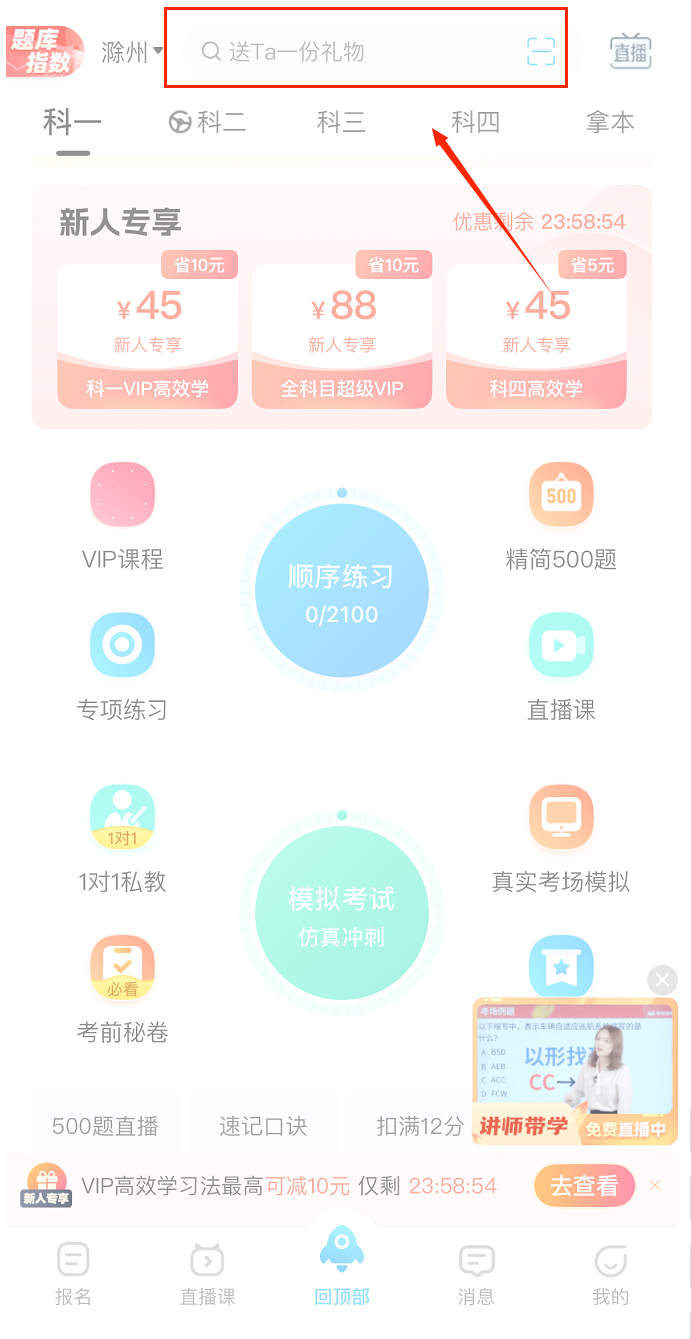Open VIP课程
The image size is (691, 1339).
coord(123,516)
